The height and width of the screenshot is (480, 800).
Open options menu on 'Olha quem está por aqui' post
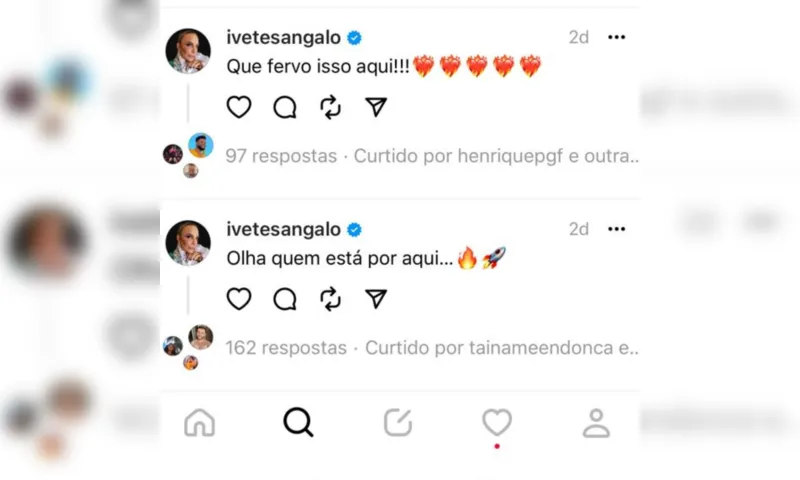pyautogui.click(x=616, y=229)
